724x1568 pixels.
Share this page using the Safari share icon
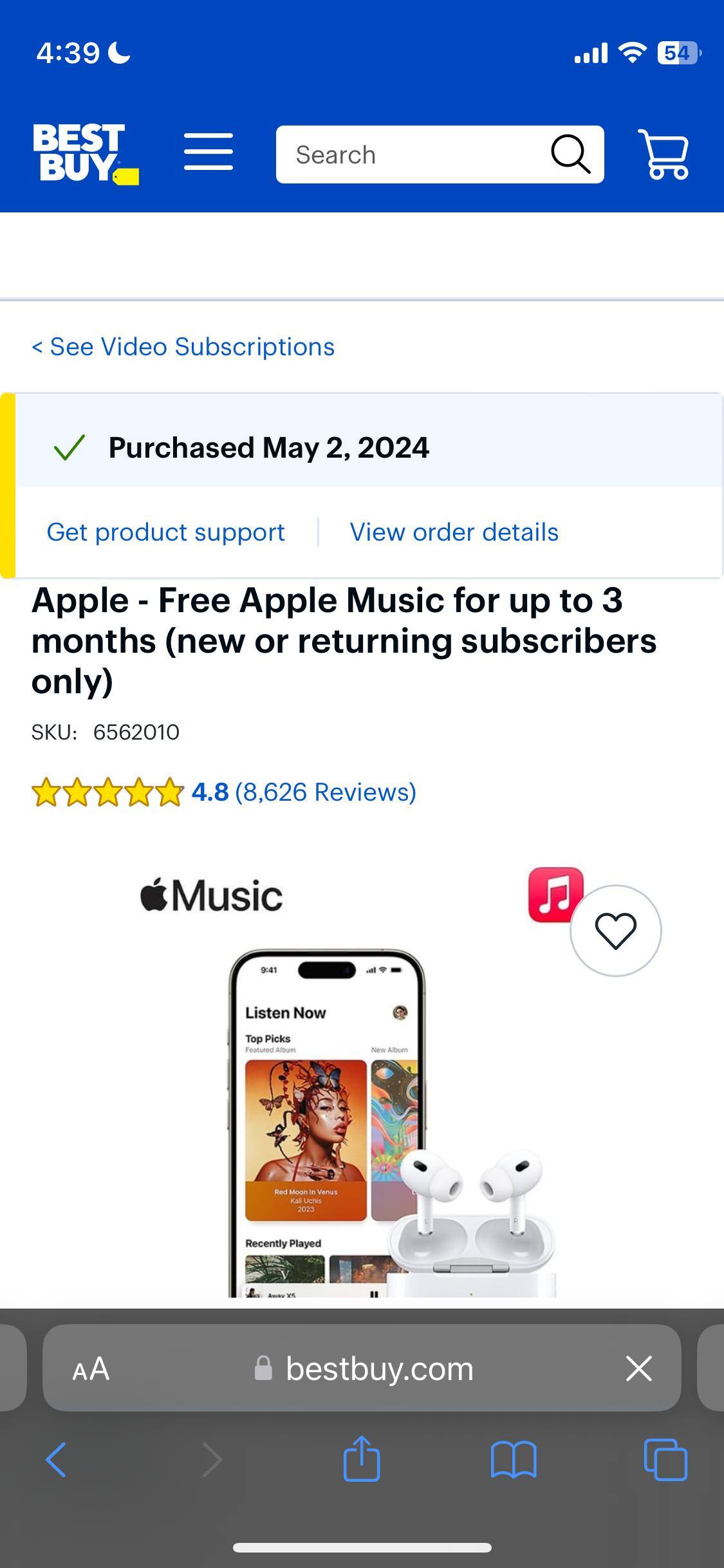click(x=362, y=1460)
